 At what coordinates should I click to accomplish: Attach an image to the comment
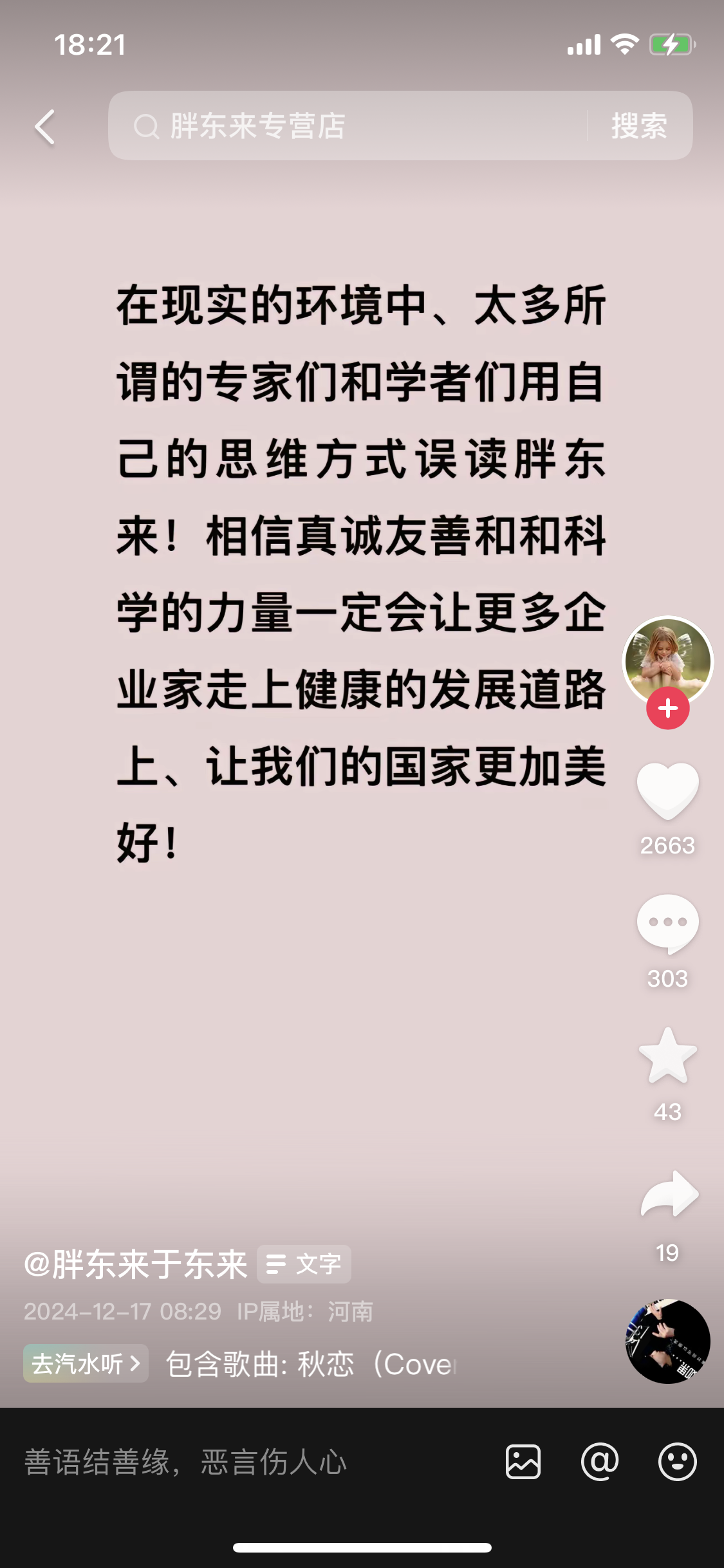(x=523, y=1462)
